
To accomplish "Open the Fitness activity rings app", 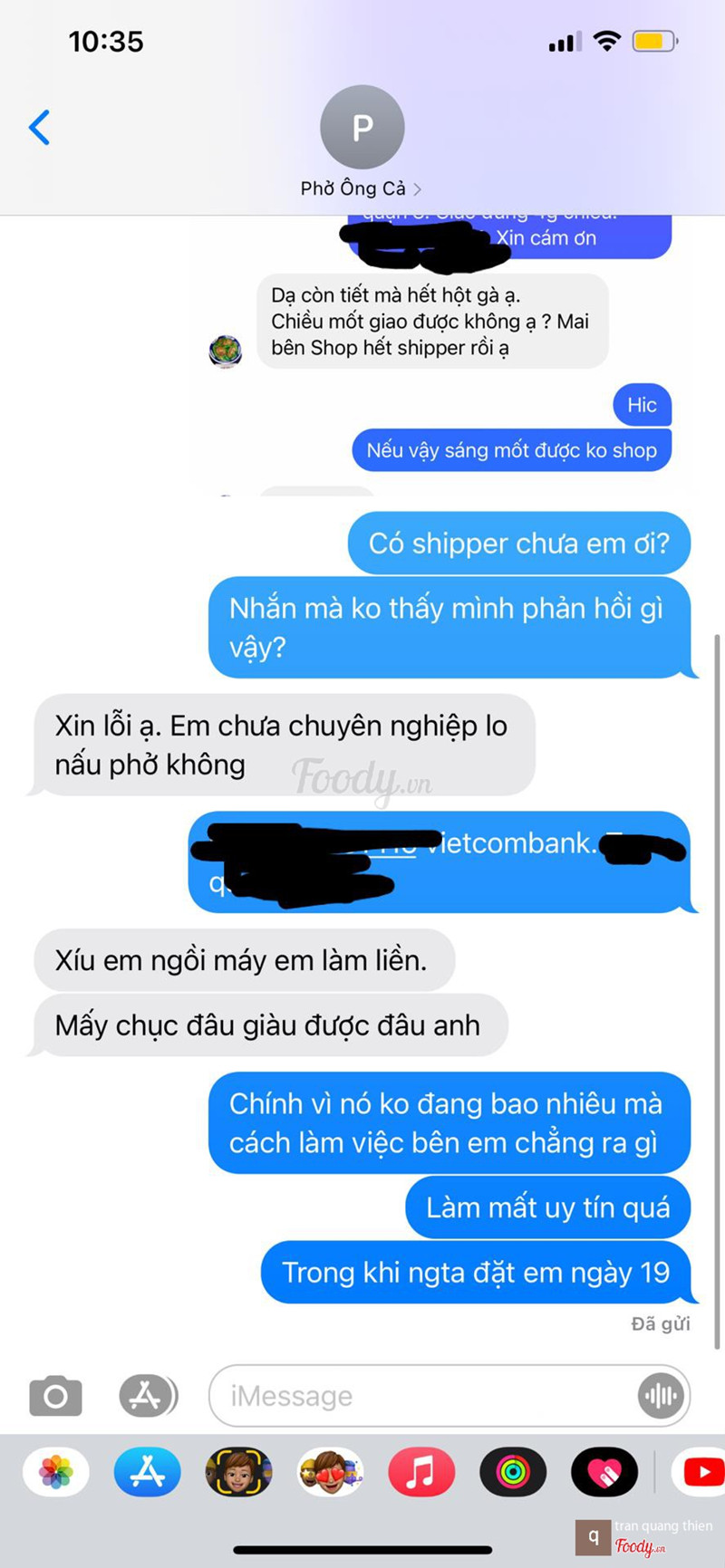I will click(x=513, y=1472).
